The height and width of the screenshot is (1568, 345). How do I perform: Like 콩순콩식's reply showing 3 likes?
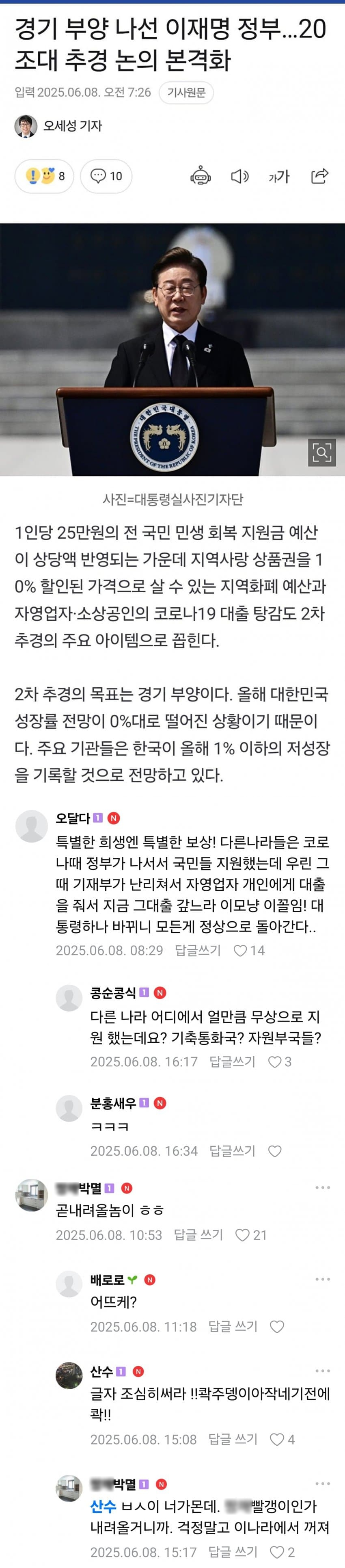(x=280, y=1061)
